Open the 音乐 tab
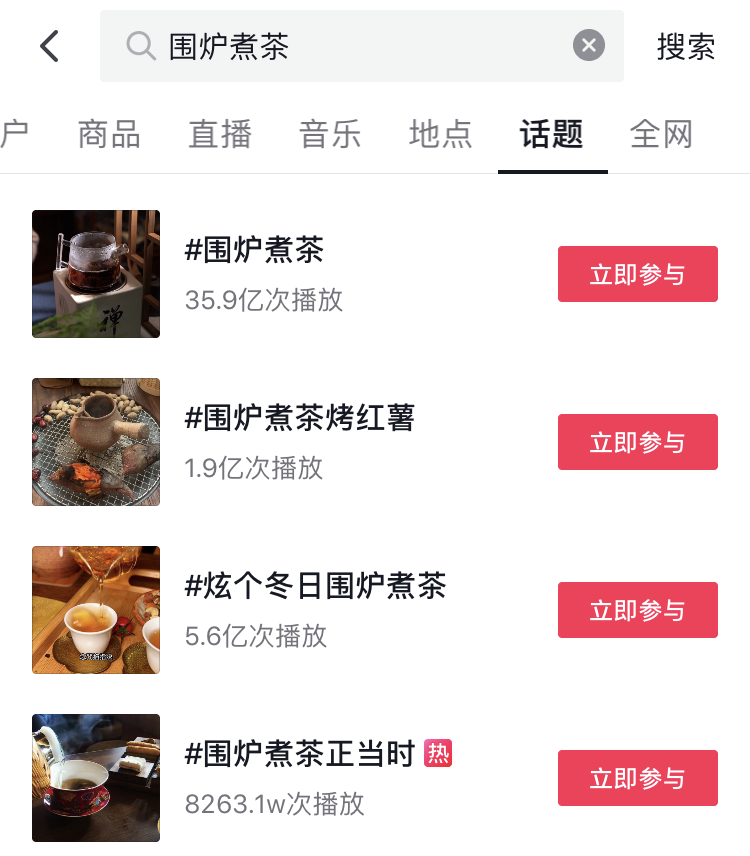This screenshot has width=750, height=856. click(330, 134)
